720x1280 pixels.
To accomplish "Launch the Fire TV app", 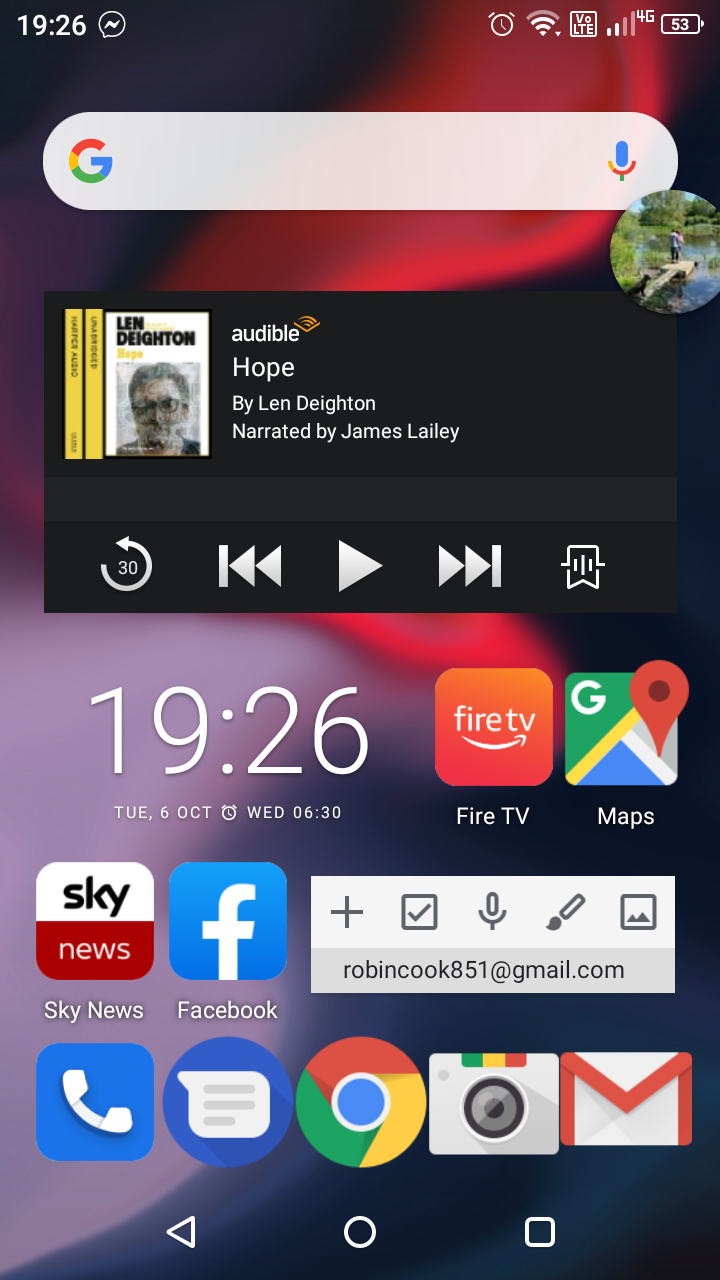I will [x=493, y=727].
